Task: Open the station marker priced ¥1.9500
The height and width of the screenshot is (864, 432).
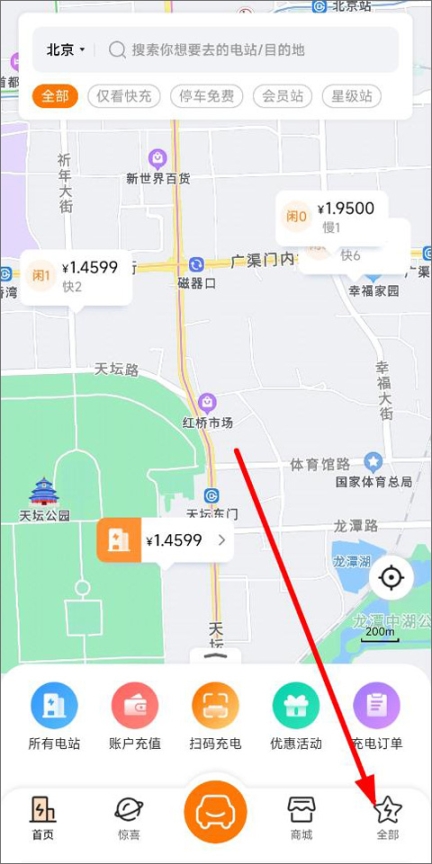Action: (332, 218)
